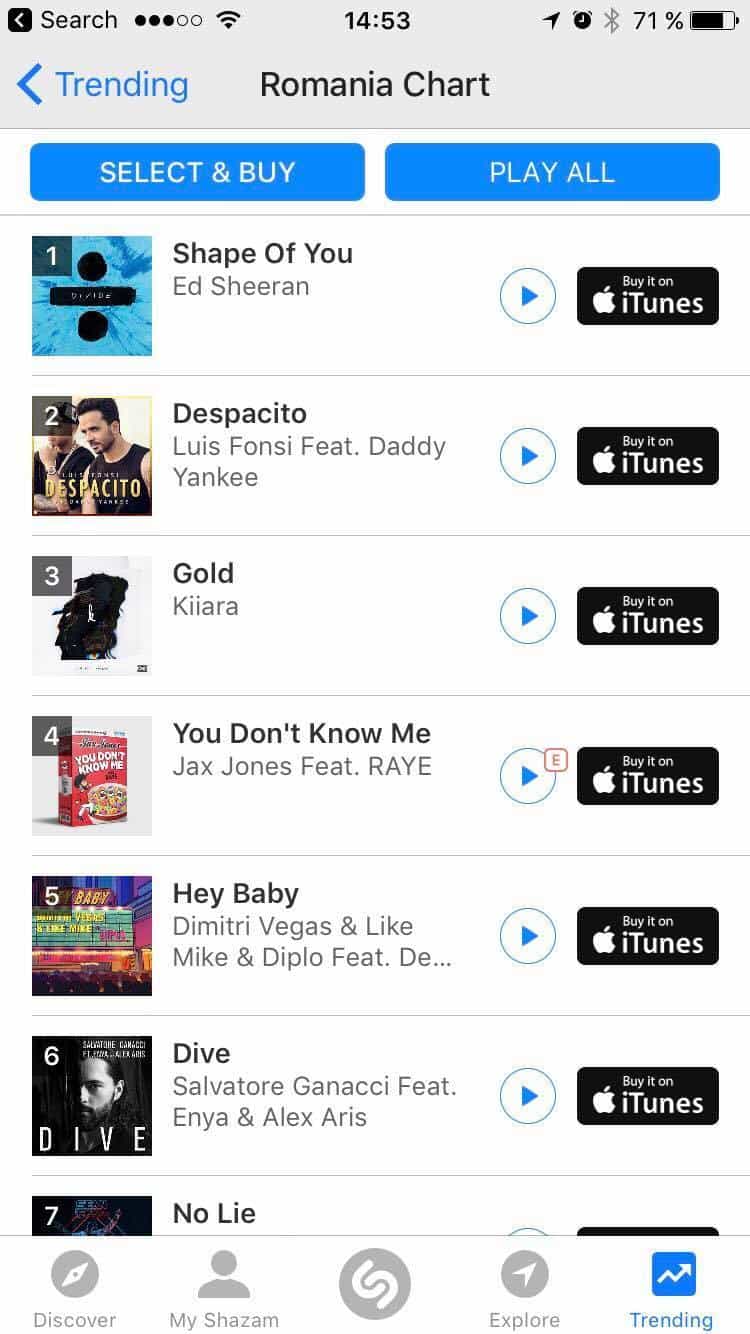Buy Despacito on iTunes
Viewport: 750px width, 1334px height.
[x=648, y=456]
